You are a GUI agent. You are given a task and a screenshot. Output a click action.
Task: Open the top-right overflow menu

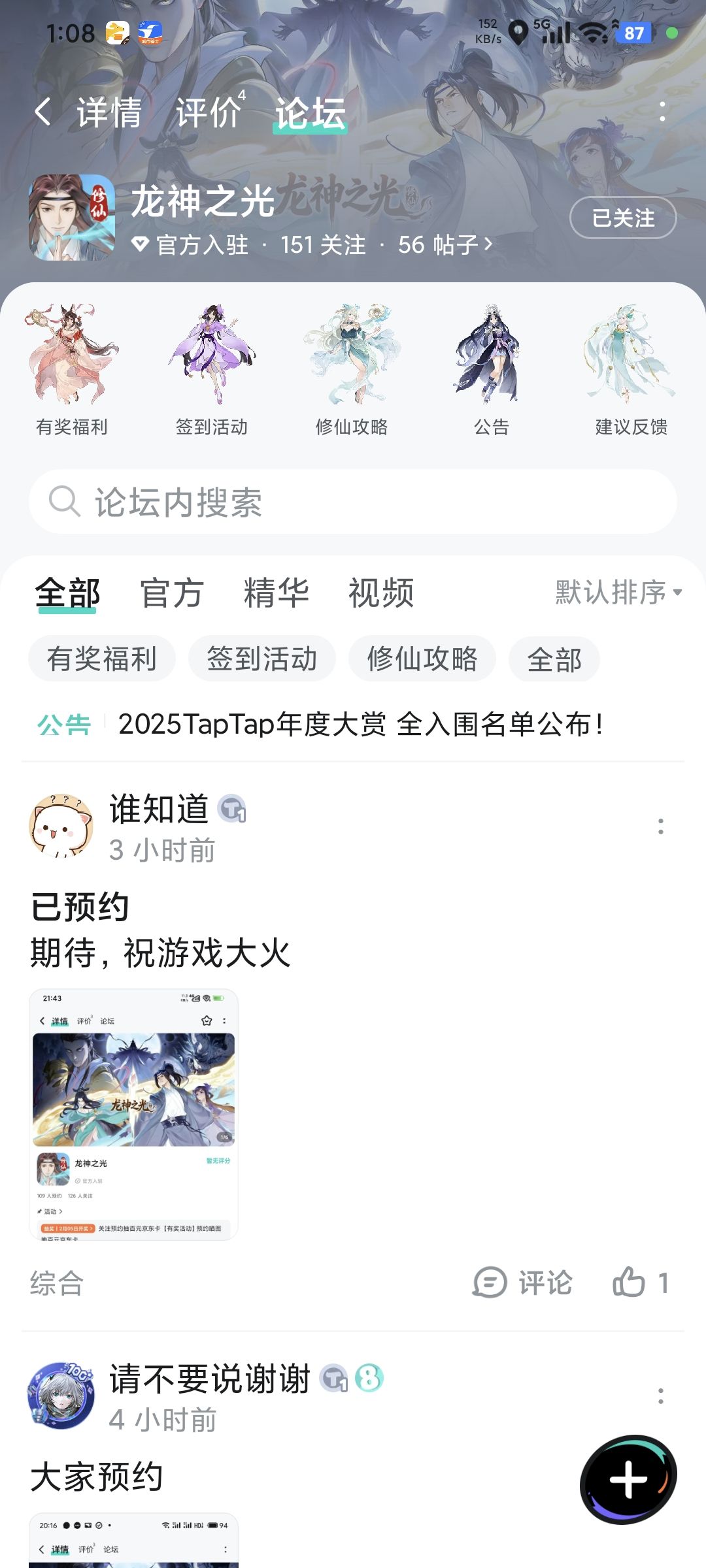click(663, 111)
